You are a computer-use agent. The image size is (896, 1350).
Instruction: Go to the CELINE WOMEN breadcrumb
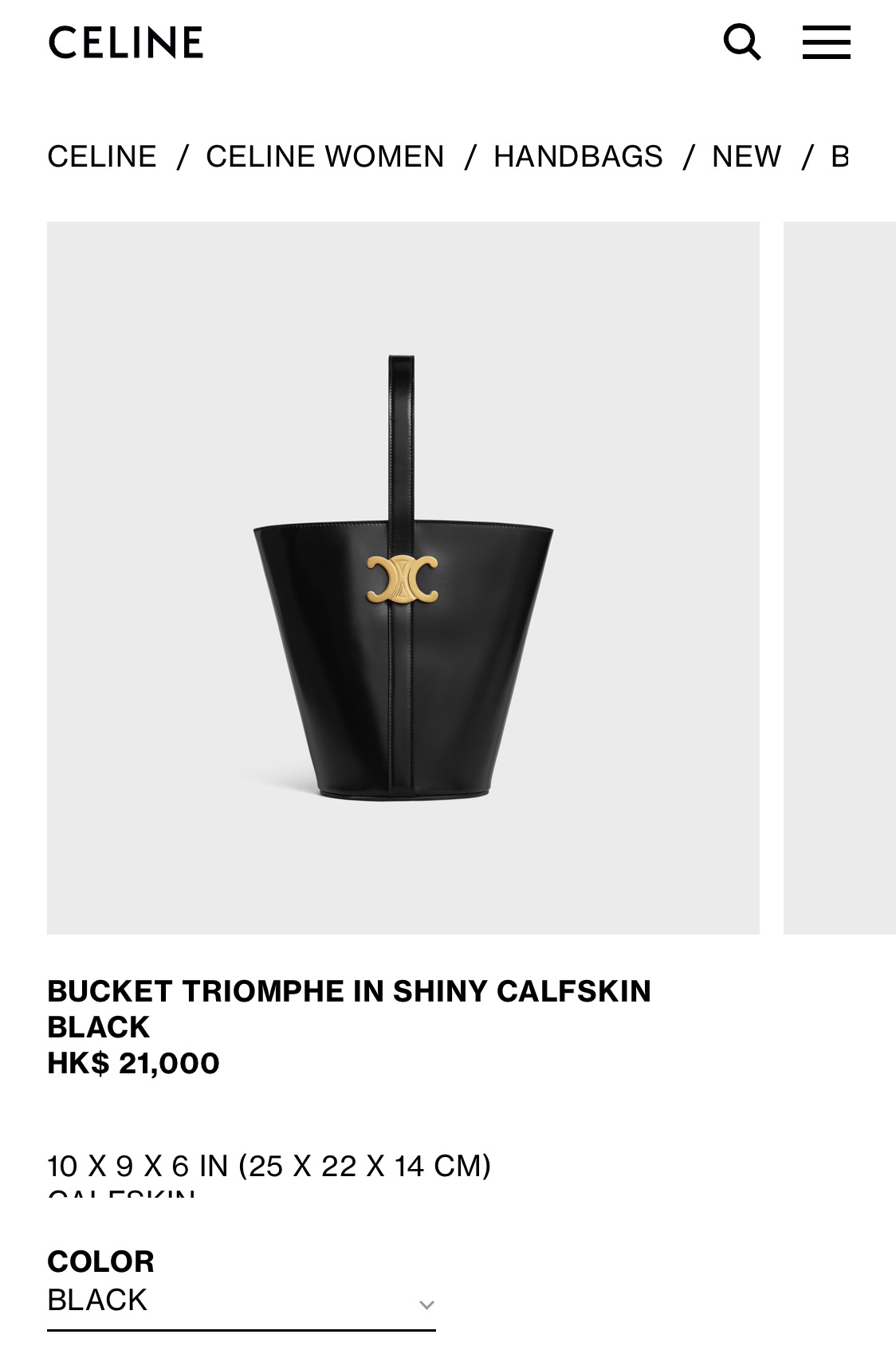tap(324, 156)
